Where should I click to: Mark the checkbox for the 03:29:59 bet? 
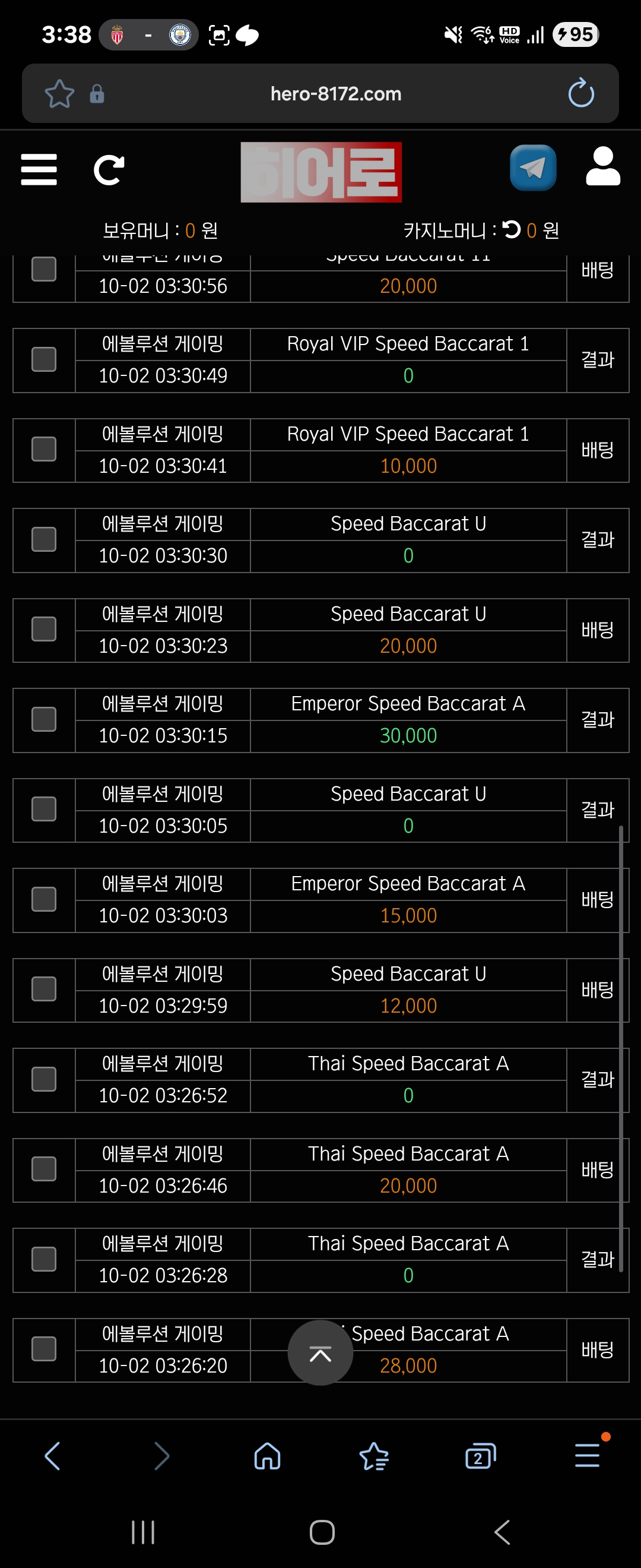click(44, 990)
